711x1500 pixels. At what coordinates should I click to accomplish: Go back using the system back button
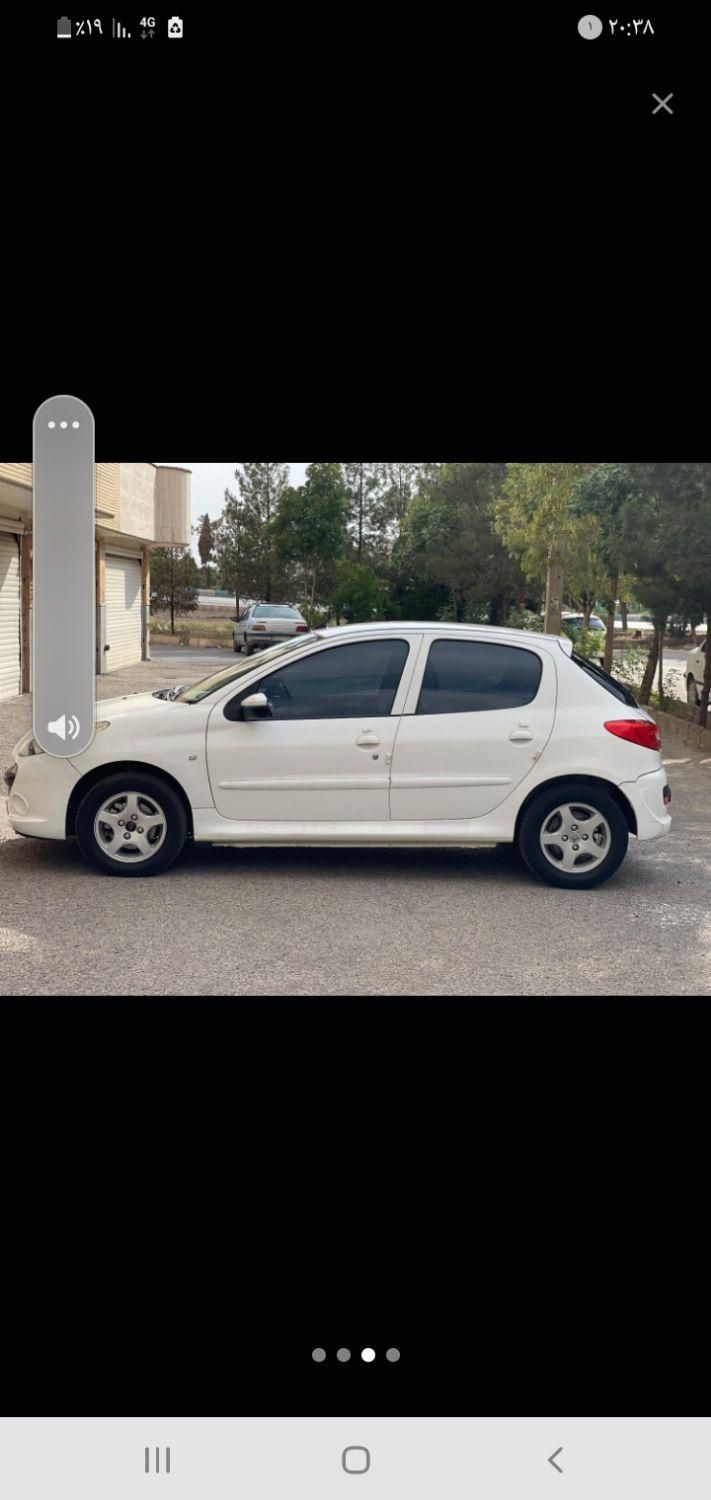[x=555, y=1460]
